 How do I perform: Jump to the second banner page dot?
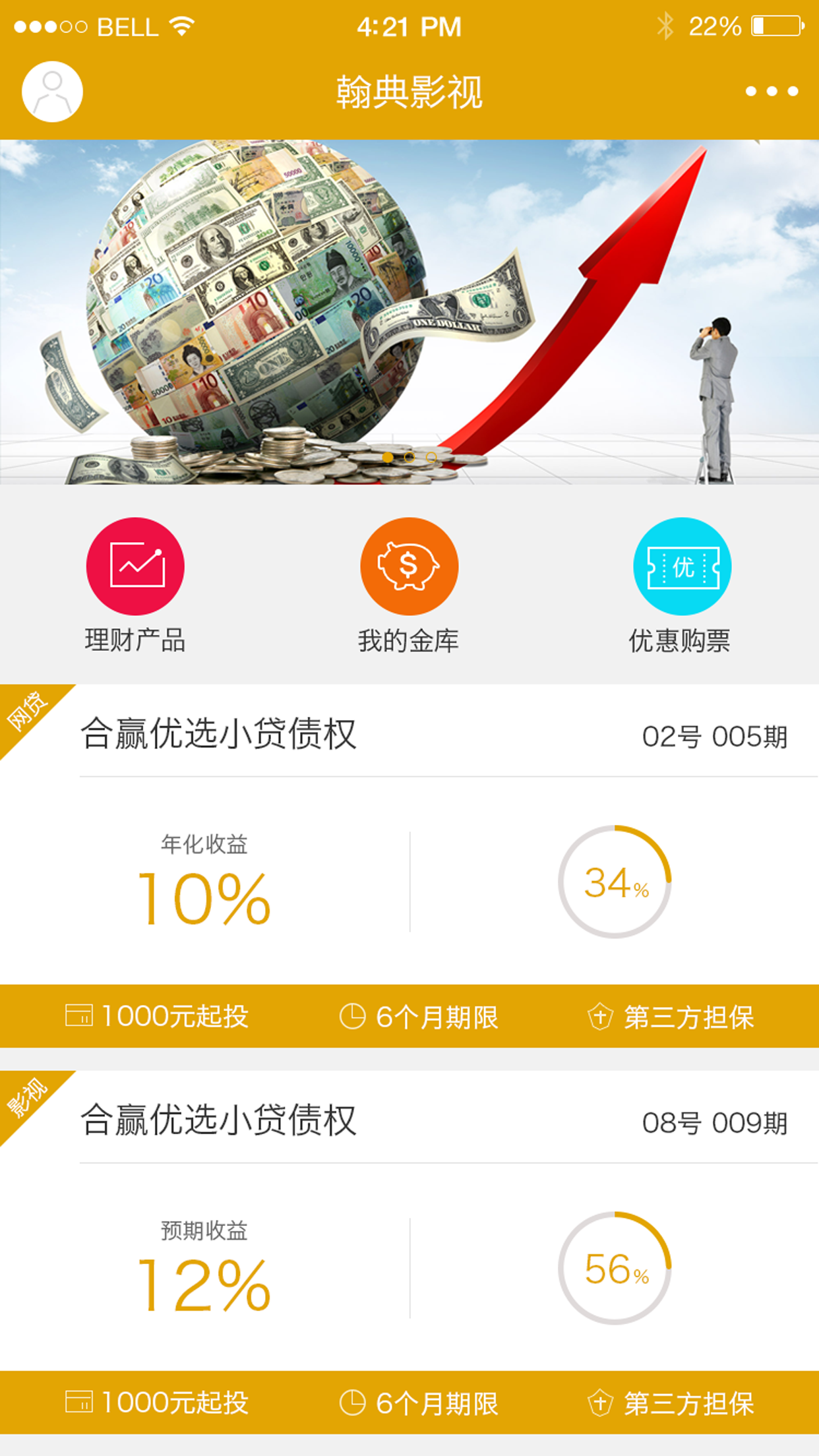tap(409, 457)
